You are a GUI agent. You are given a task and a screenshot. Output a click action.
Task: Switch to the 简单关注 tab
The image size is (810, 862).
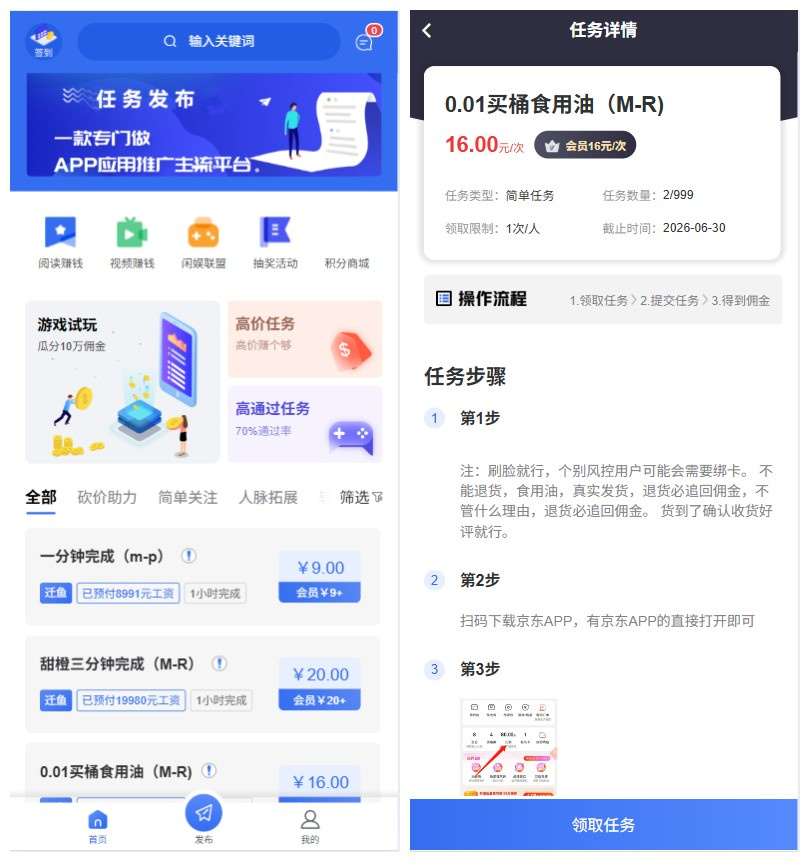187,497
